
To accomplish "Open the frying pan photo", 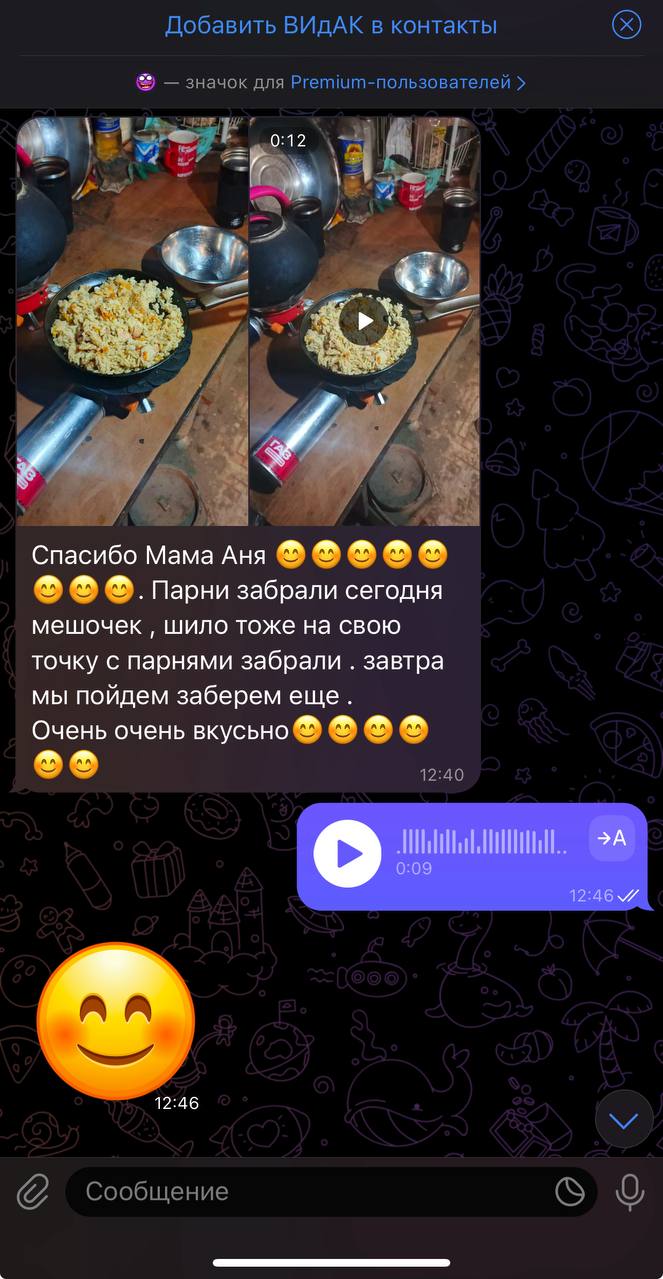I will [x=131, y=320].
